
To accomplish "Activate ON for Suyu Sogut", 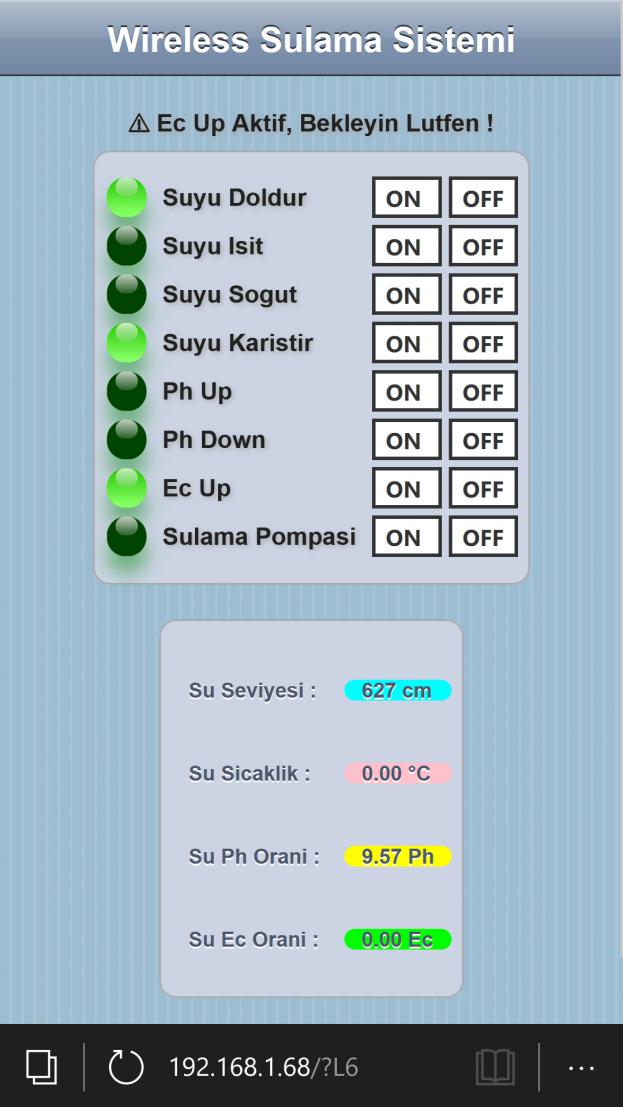I will click(x=407, y=294).
